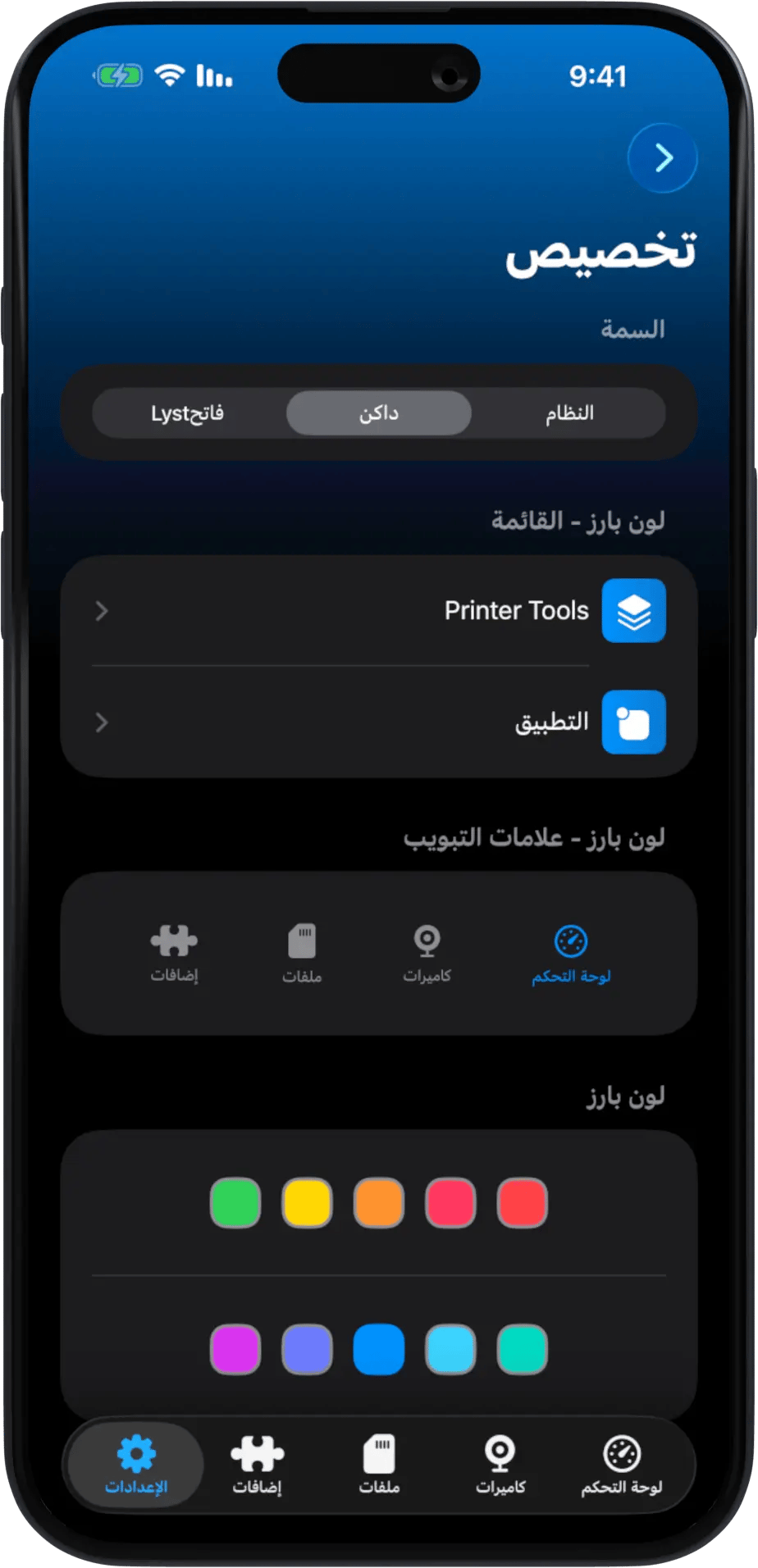
Task: Tap the back arrow button at top
Action: point(662,158)
